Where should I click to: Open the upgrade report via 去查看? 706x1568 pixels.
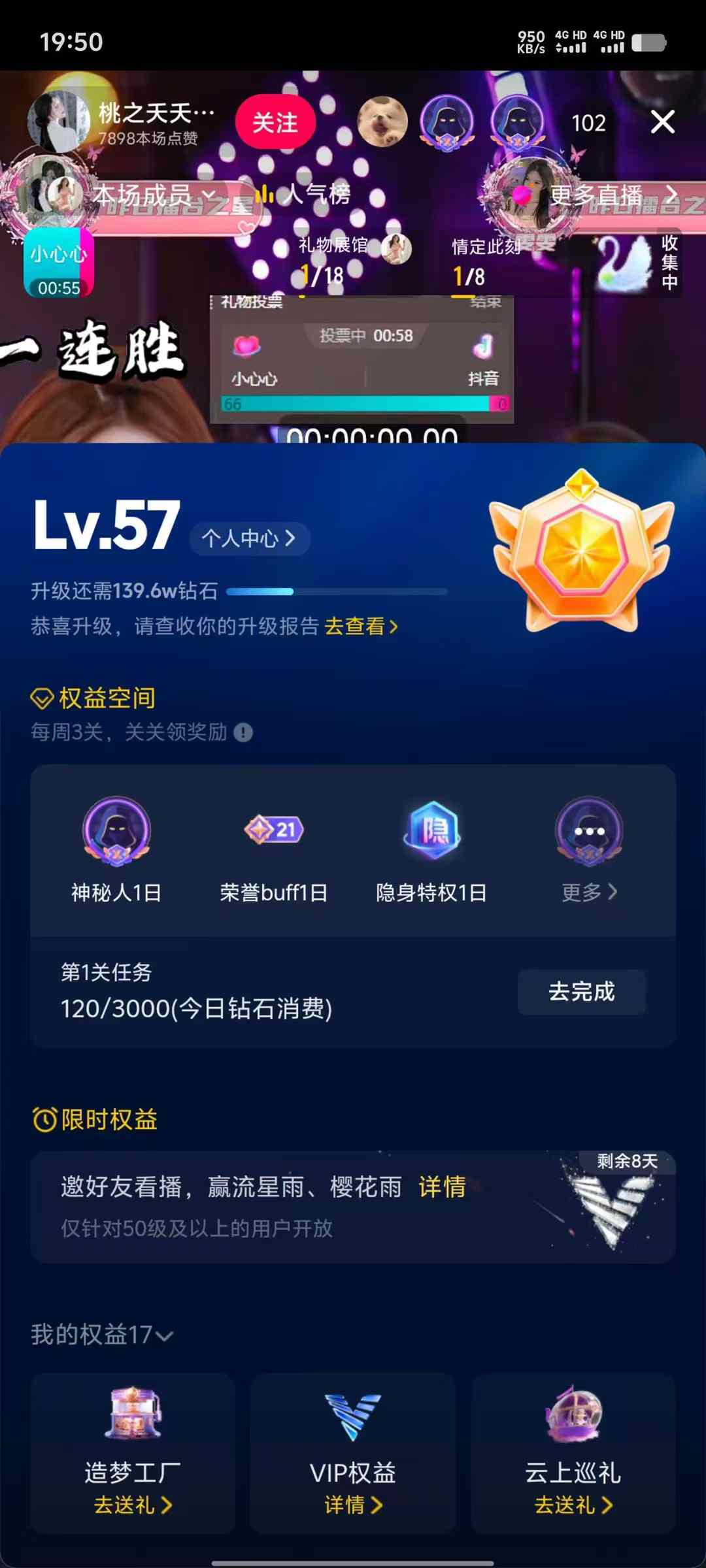(x=361, y=627)
